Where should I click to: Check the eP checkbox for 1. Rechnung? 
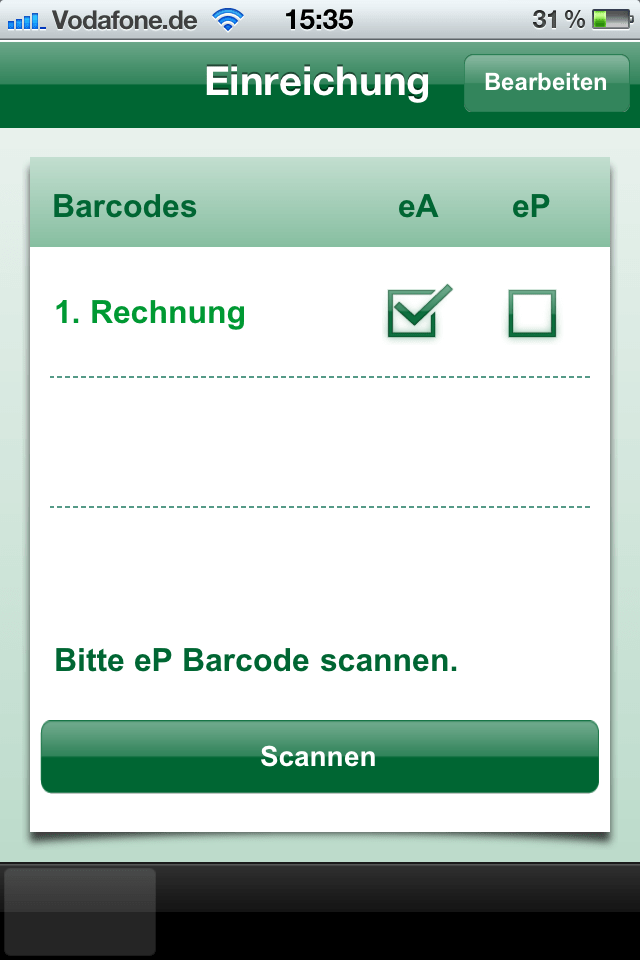pos(531,314)
